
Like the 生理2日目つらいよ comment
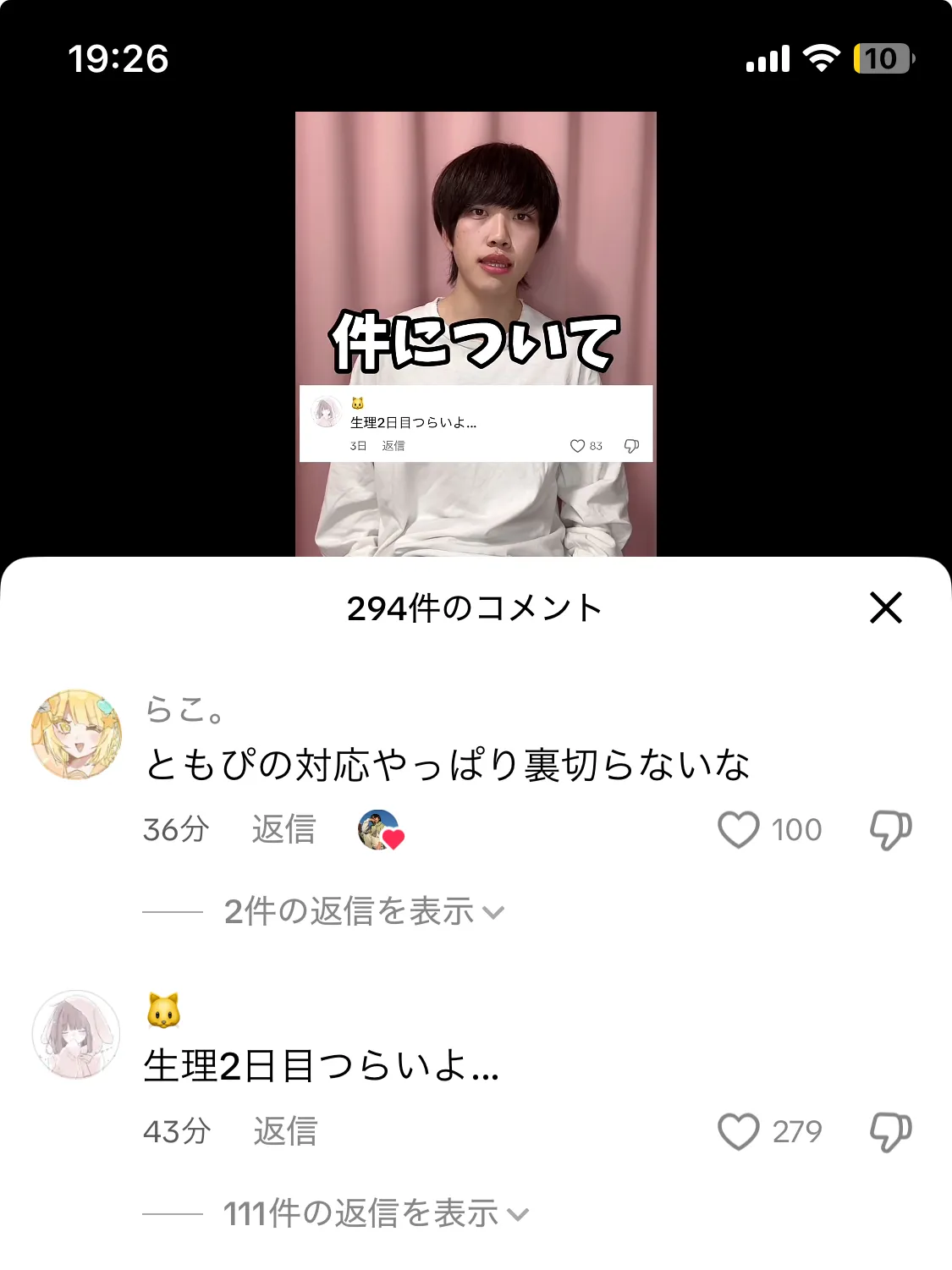point(739,1131)
